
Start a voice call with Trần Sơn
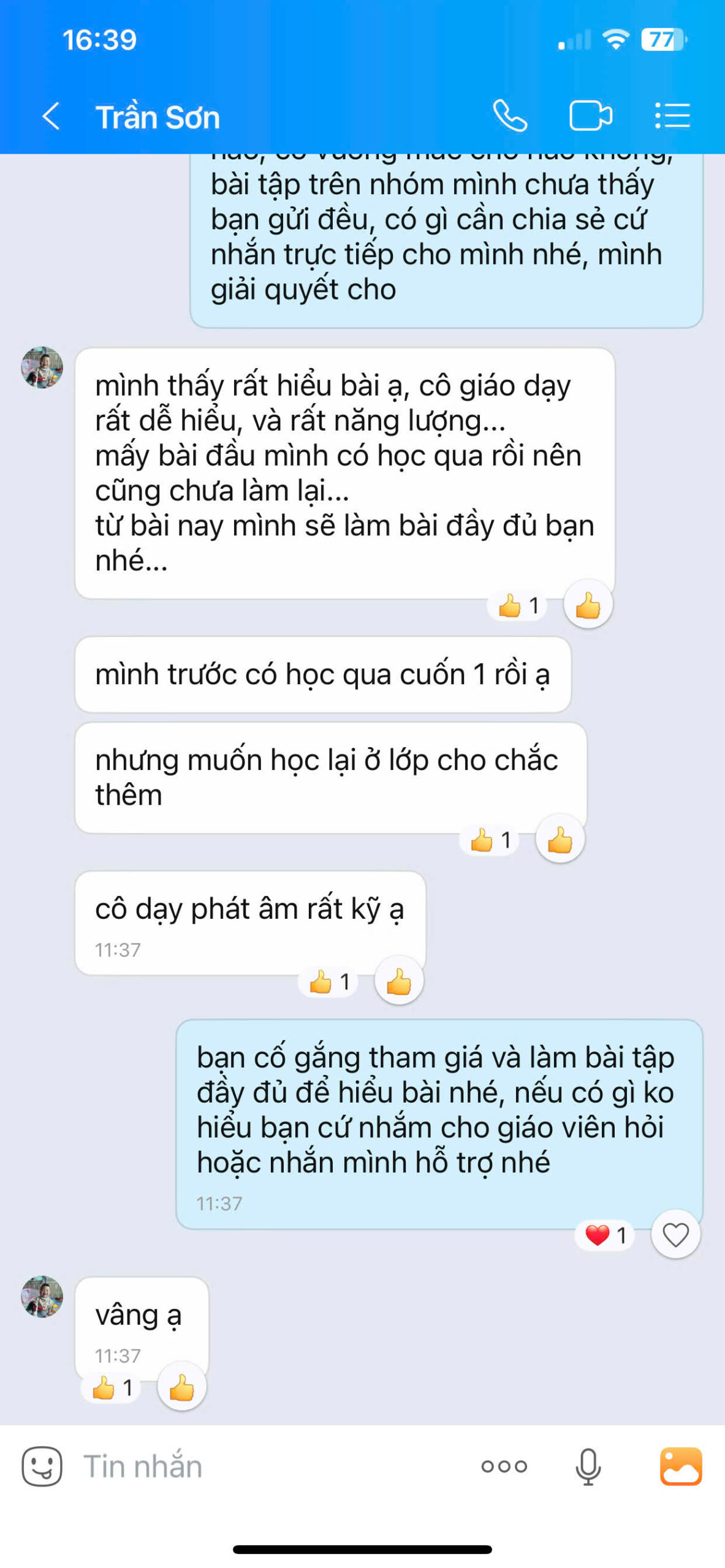[x=509, y=116]
